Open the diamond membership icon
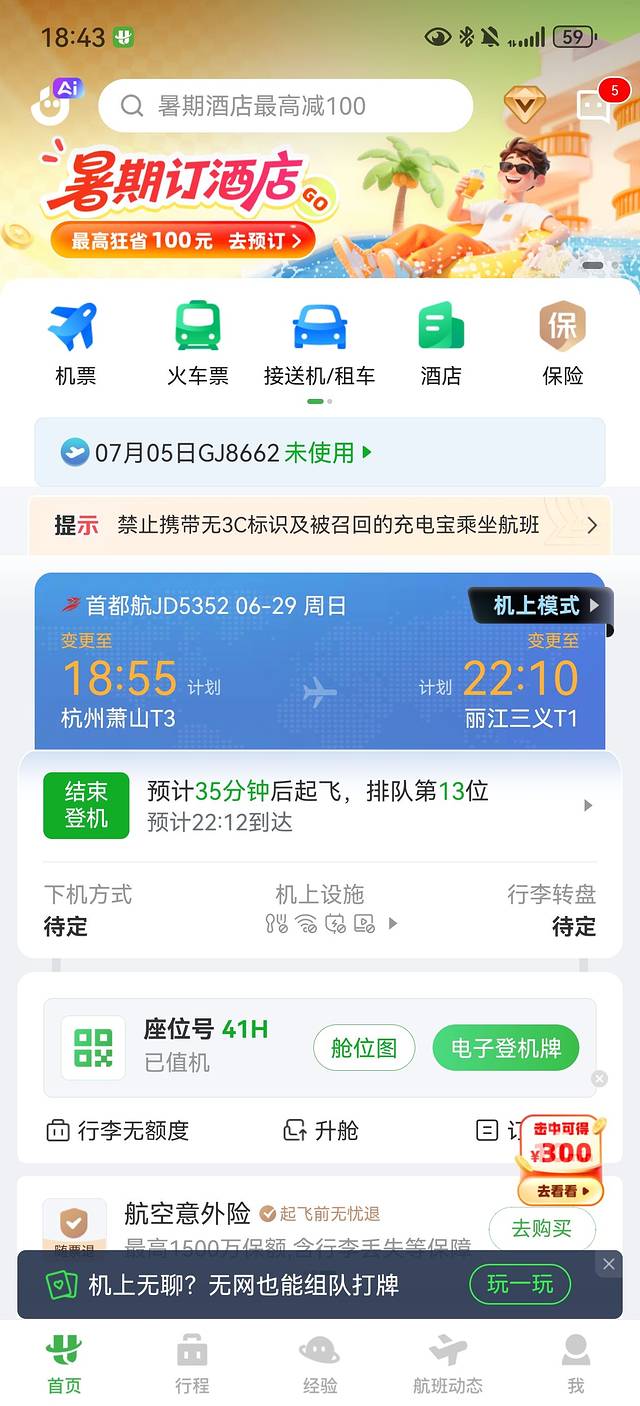The height and width of the screenshot is (1406, 640). (x=522, y=104)
